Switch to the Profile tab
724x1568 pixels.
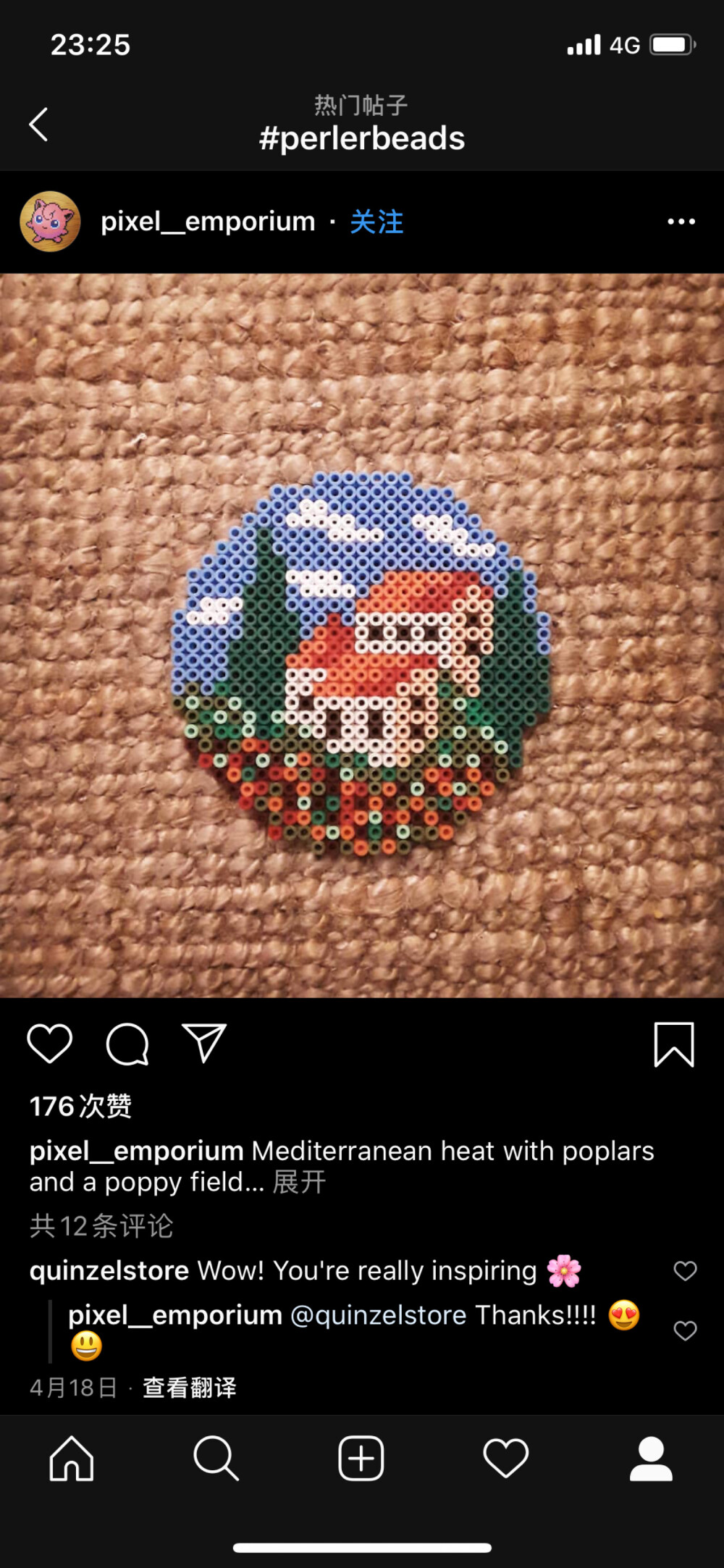651,1458
